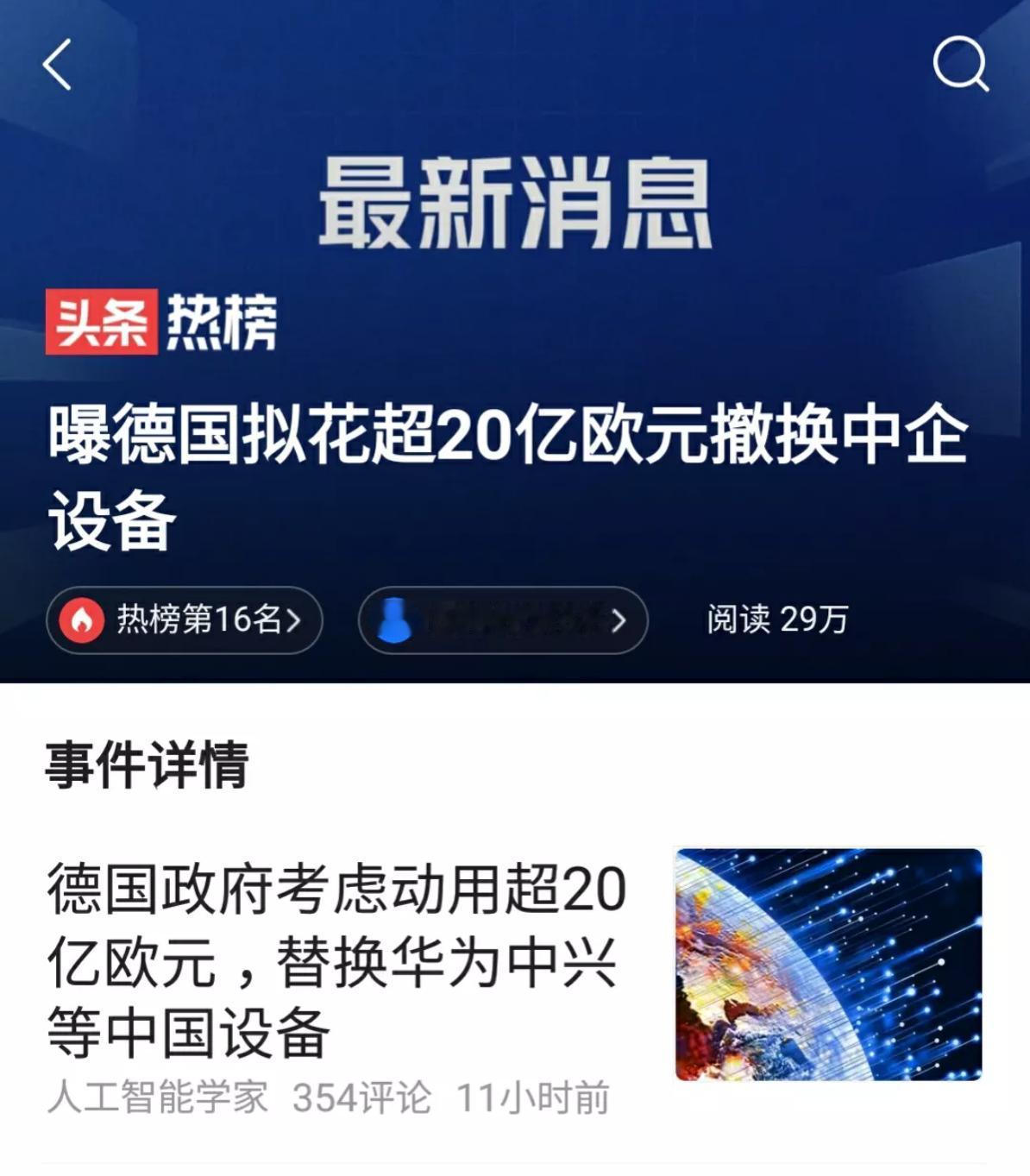
Task: Tap the flame icon in the hot rank chip
Action: point(84,619)
